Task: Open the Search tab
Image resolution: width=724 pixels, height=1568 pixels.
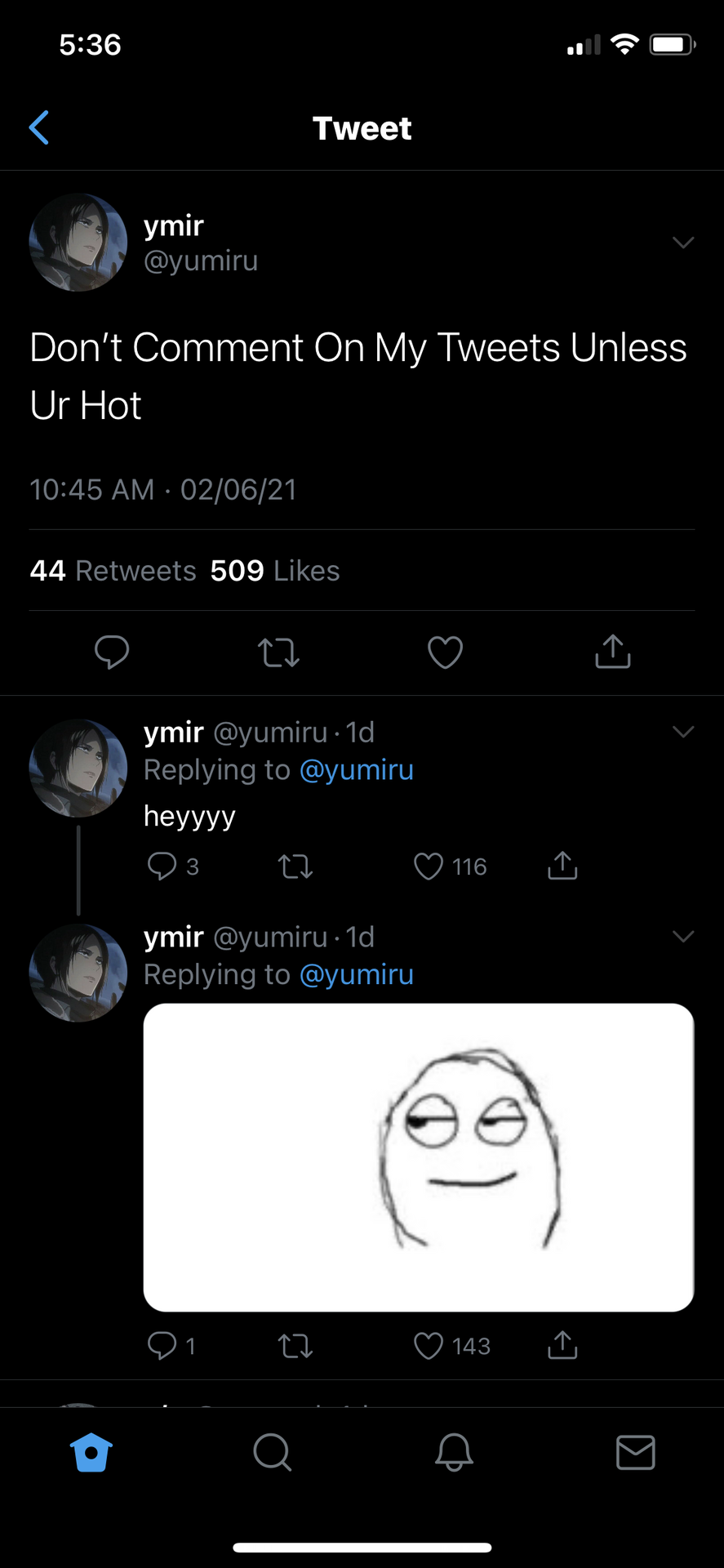Action: pos(272,1452)
